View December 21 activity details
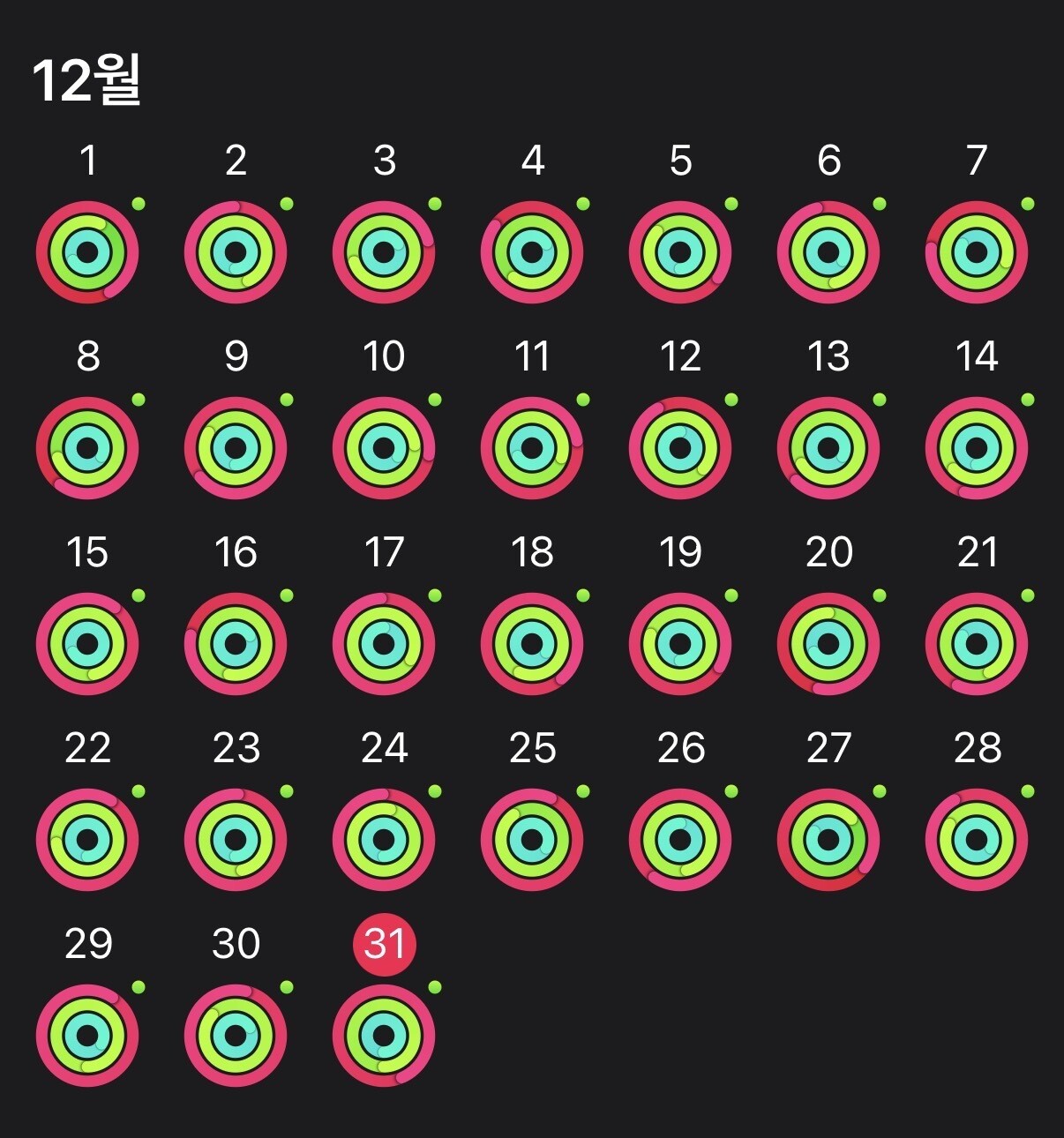Screen dimensions: 1064x1138 pos(977,645)
